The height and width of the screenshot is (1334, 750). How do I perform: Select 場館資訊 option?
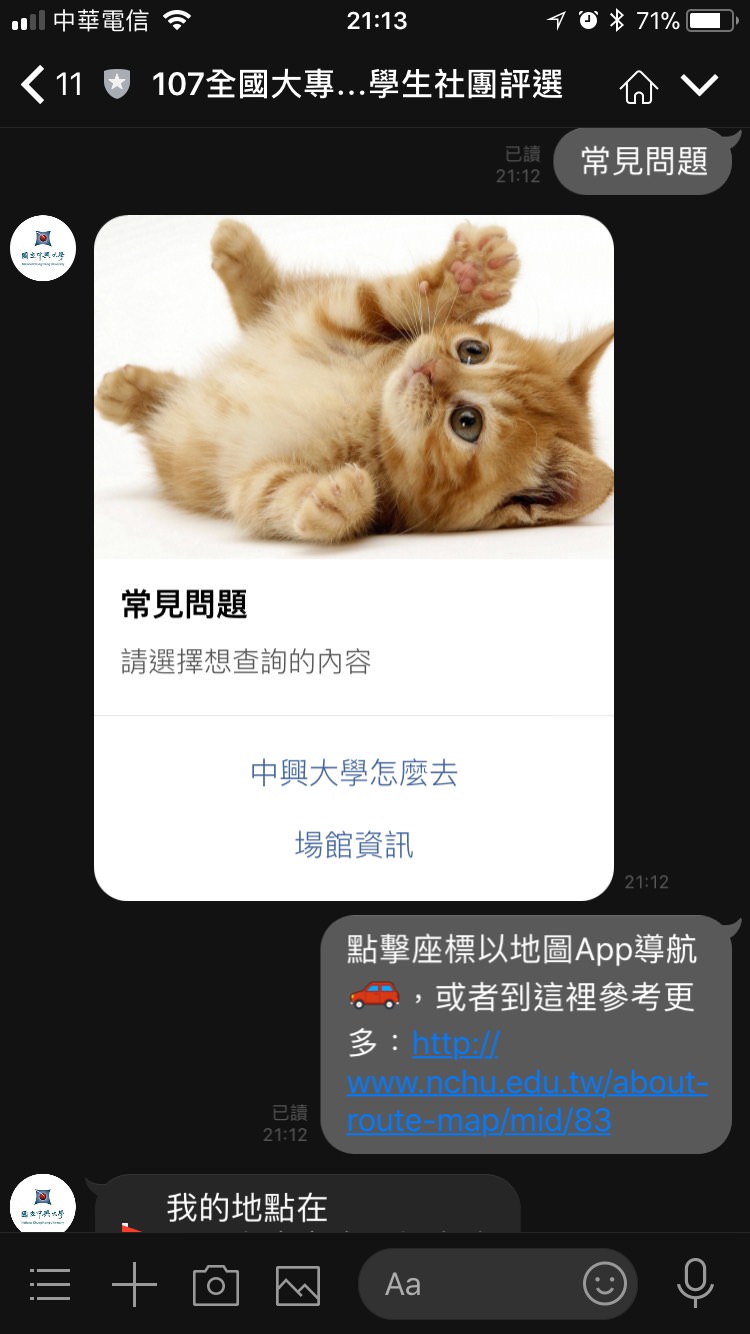coord(354,846)
